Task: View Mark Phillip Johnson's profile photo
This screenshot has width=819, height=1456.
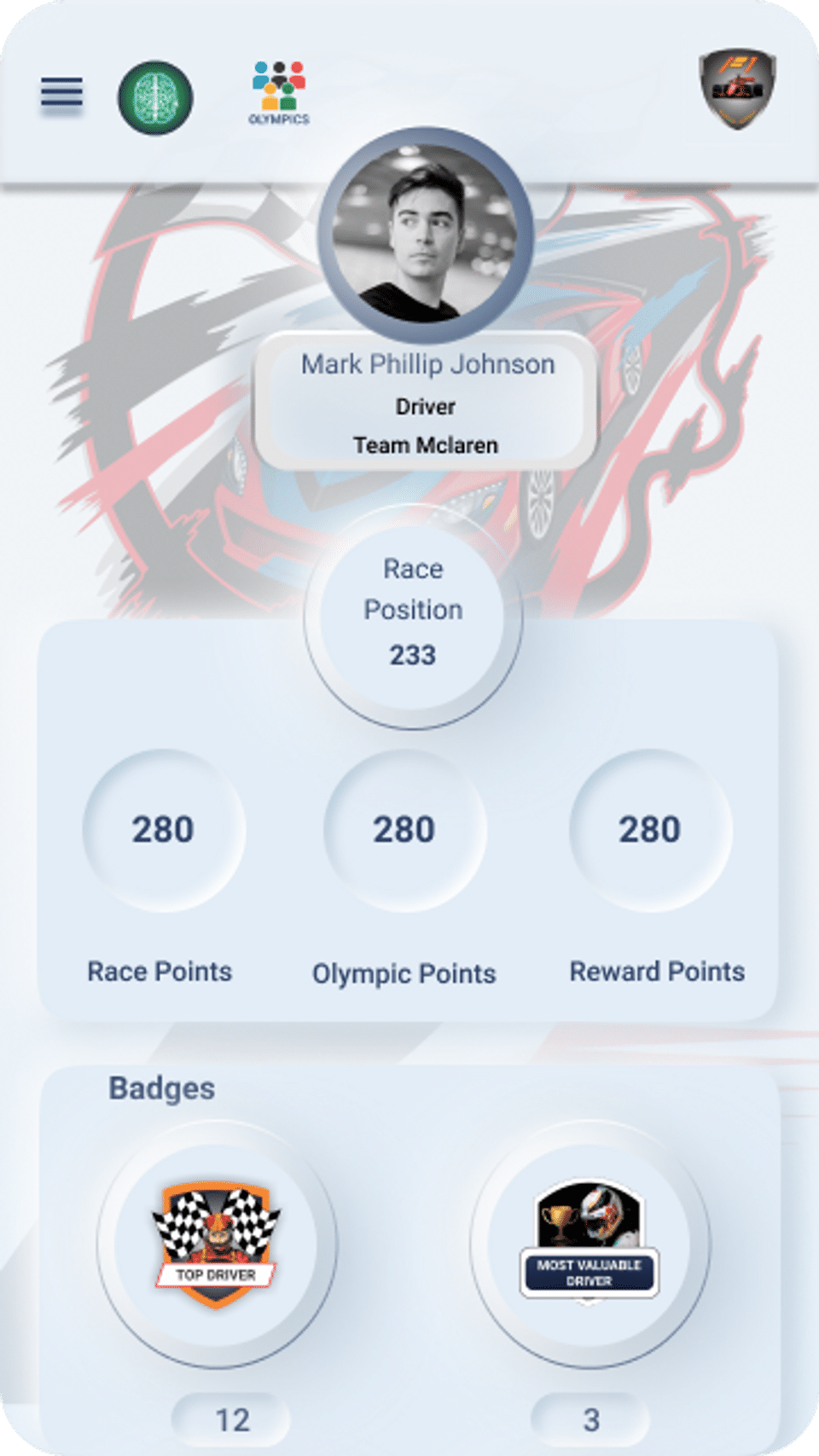Action: (425, 235)
